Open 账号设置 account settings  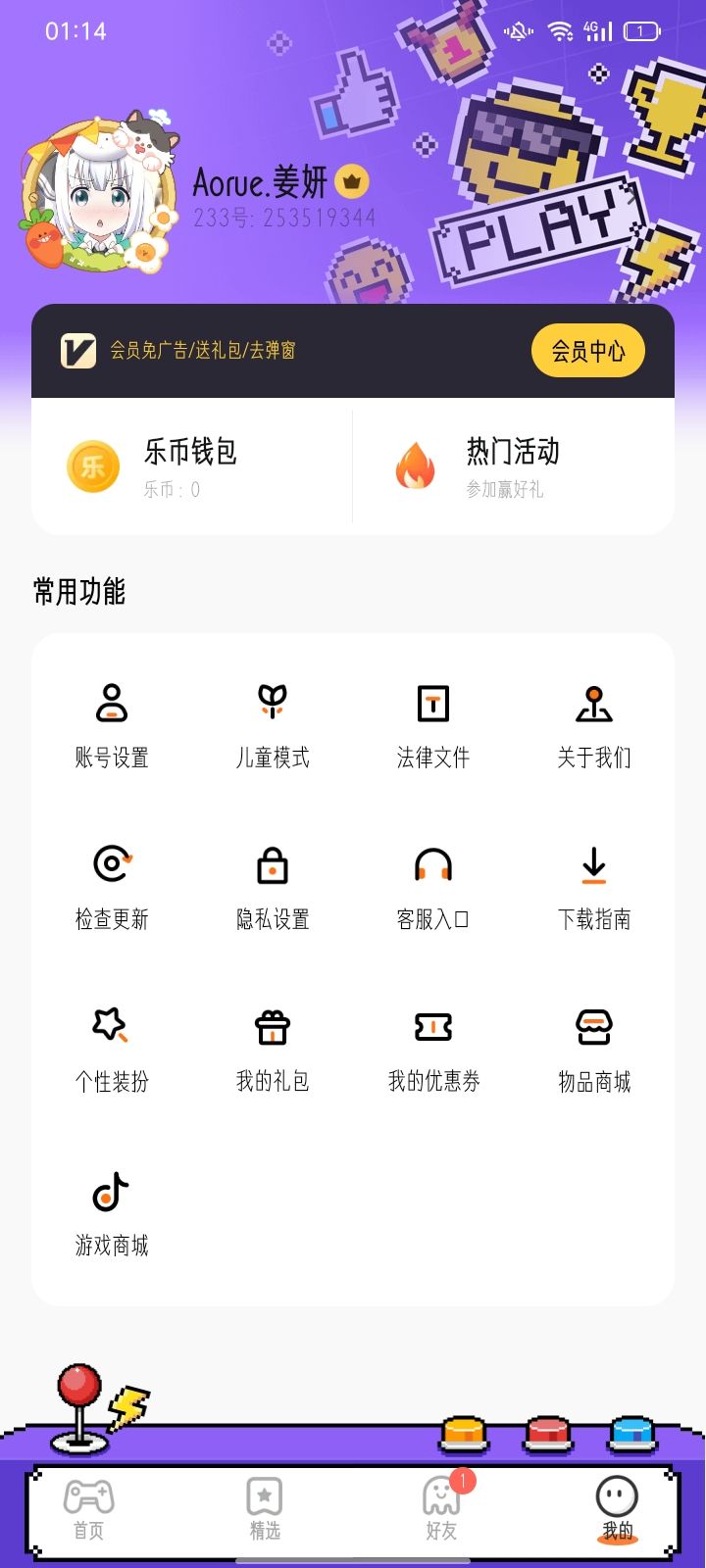tap(112, 725)
